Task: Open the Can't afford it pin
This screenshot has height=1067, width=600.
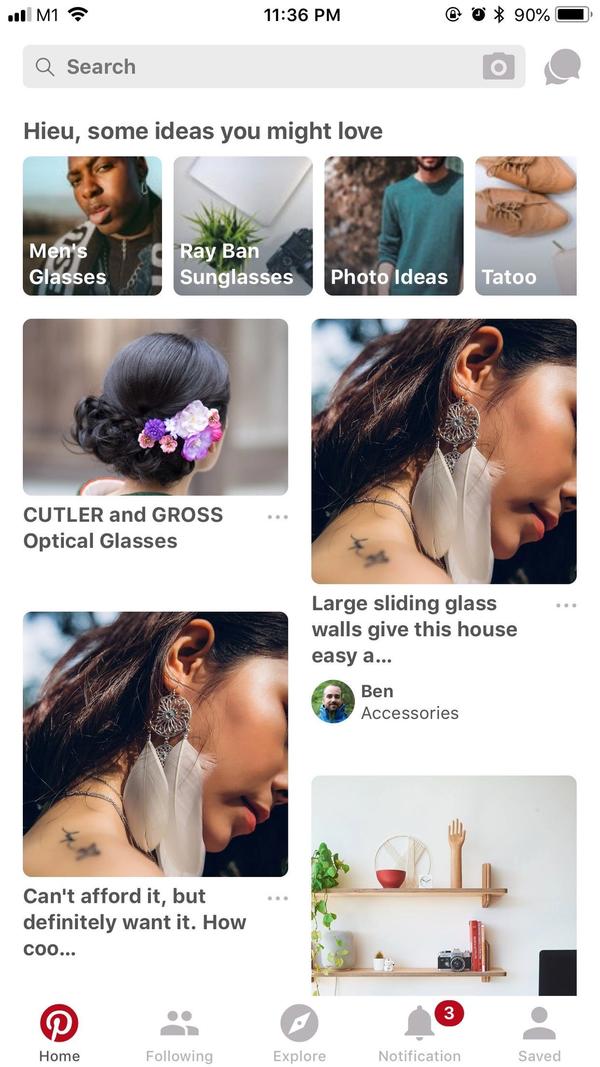Action: [x=155, y=744]
